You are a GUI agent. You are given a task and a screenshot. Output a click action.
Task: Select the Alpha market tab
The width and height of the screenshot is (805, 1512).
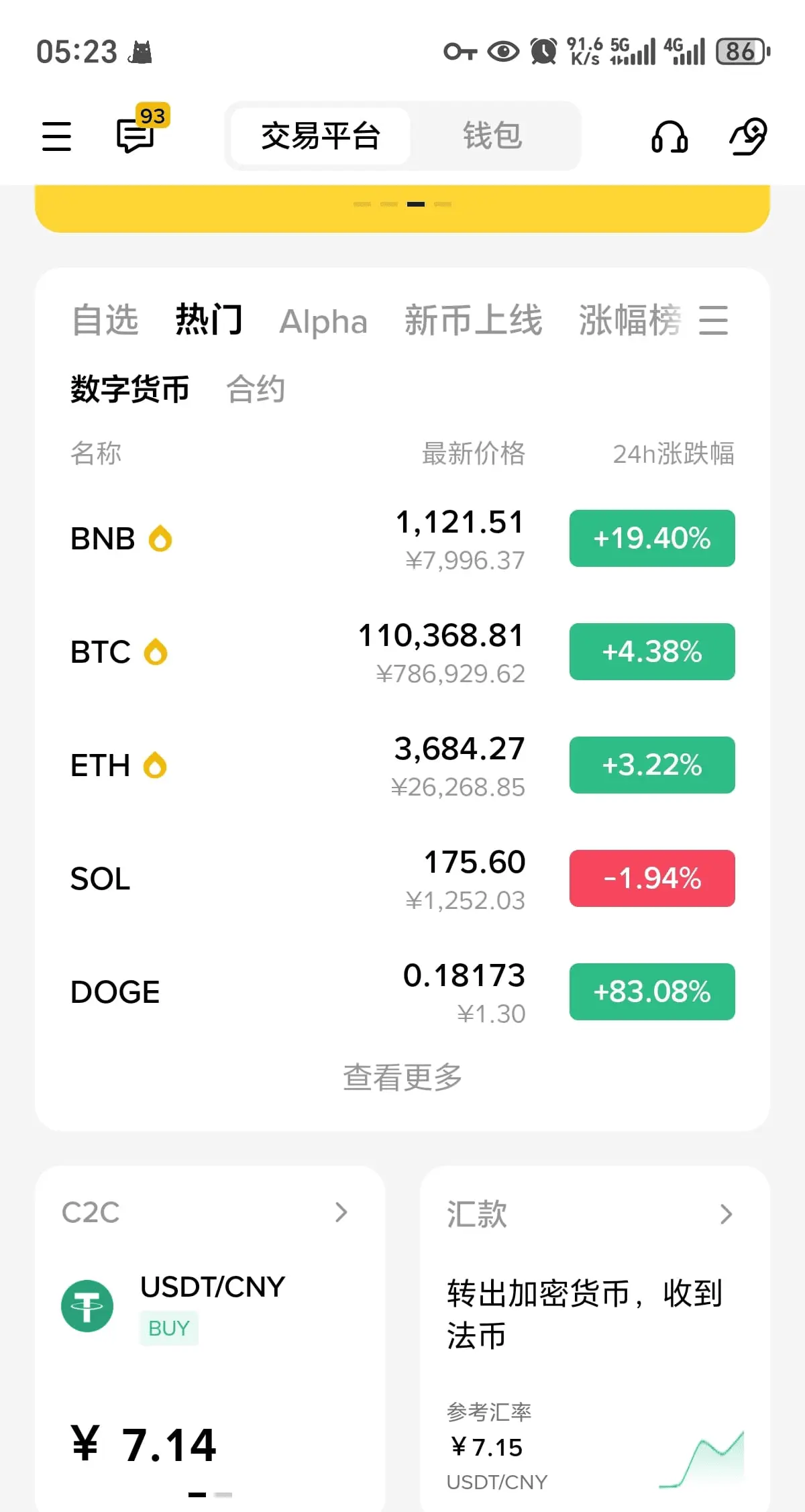pos(323,321)
